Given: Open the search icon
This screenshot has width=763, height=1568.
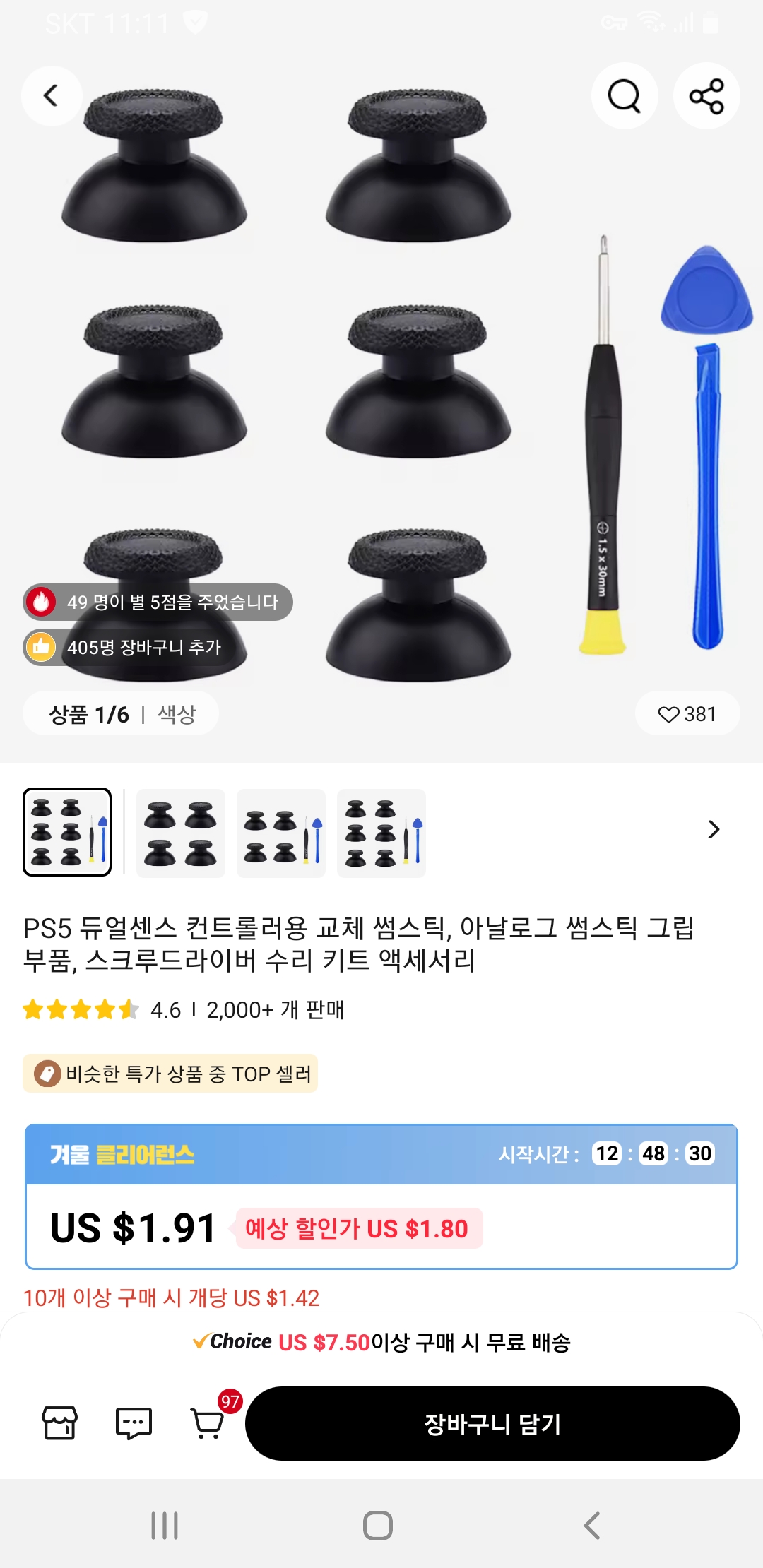Looking at the screenshot, I should (625, 96).
